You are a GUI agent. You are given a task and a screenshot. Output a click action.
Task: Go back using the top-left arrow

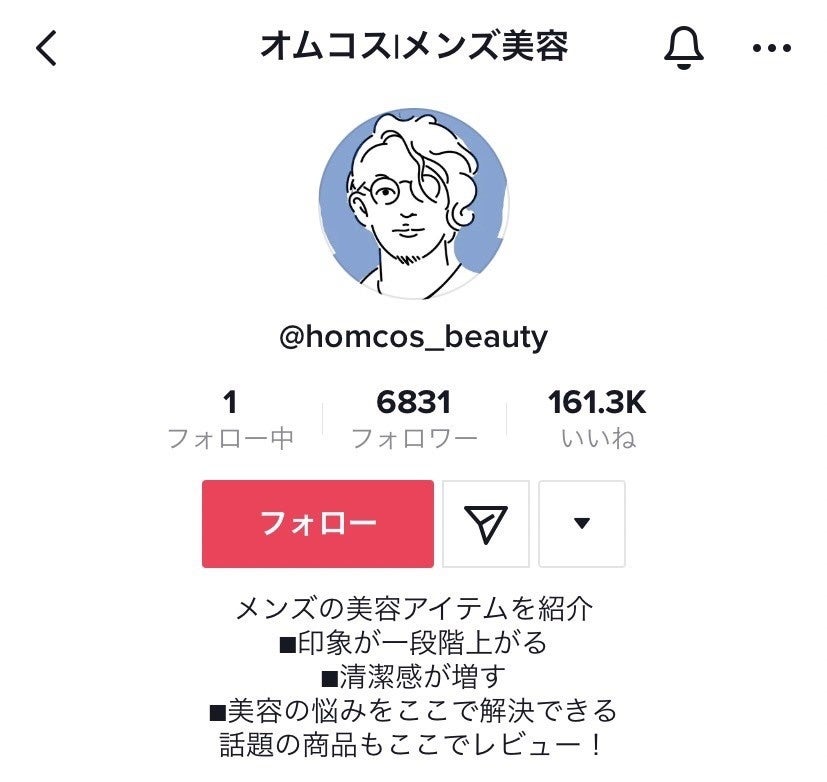click(47, 47)
